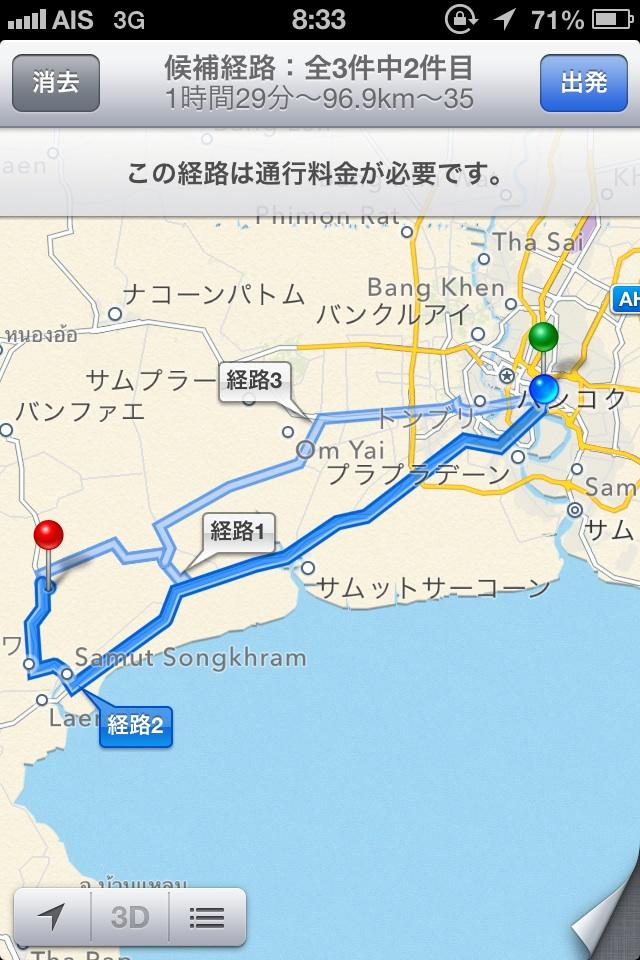The width and height of the screenshot is (640, 960).
Task: Center map on current location arrow
Action: point(52,916)
